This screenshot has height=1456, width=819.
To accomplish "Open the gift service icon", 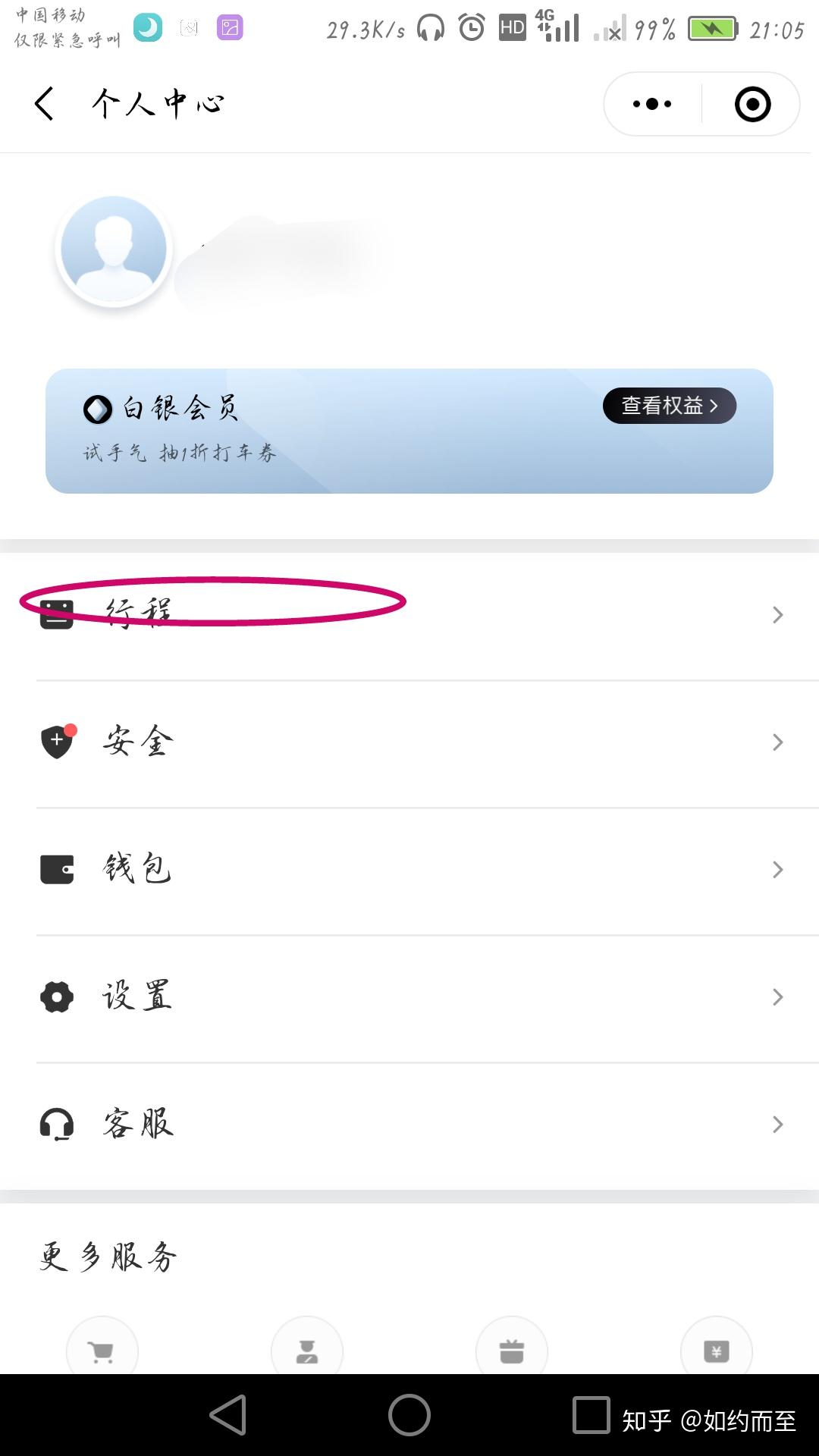I will [512, 1351].
